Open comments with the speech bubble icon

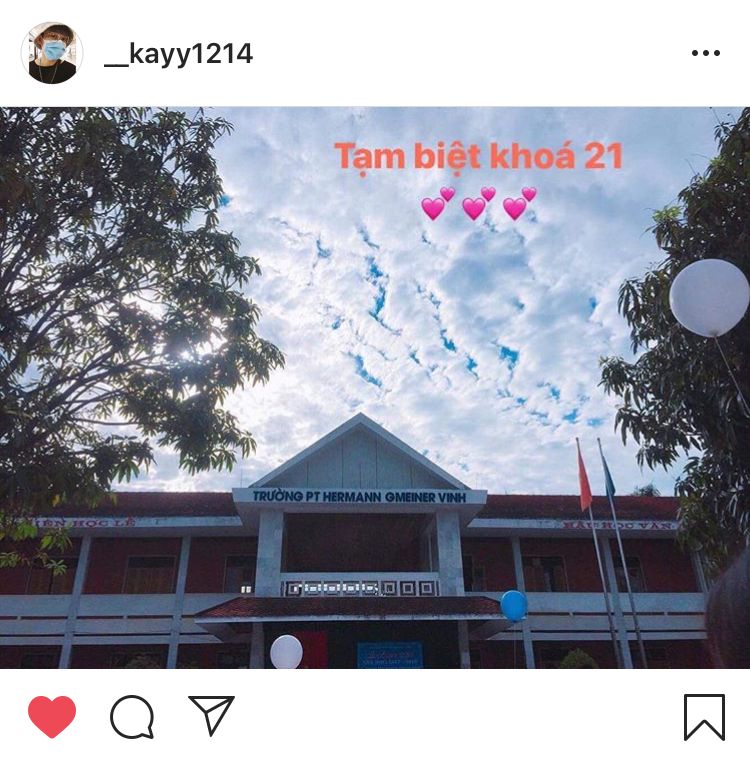click(x=132, y=716)
